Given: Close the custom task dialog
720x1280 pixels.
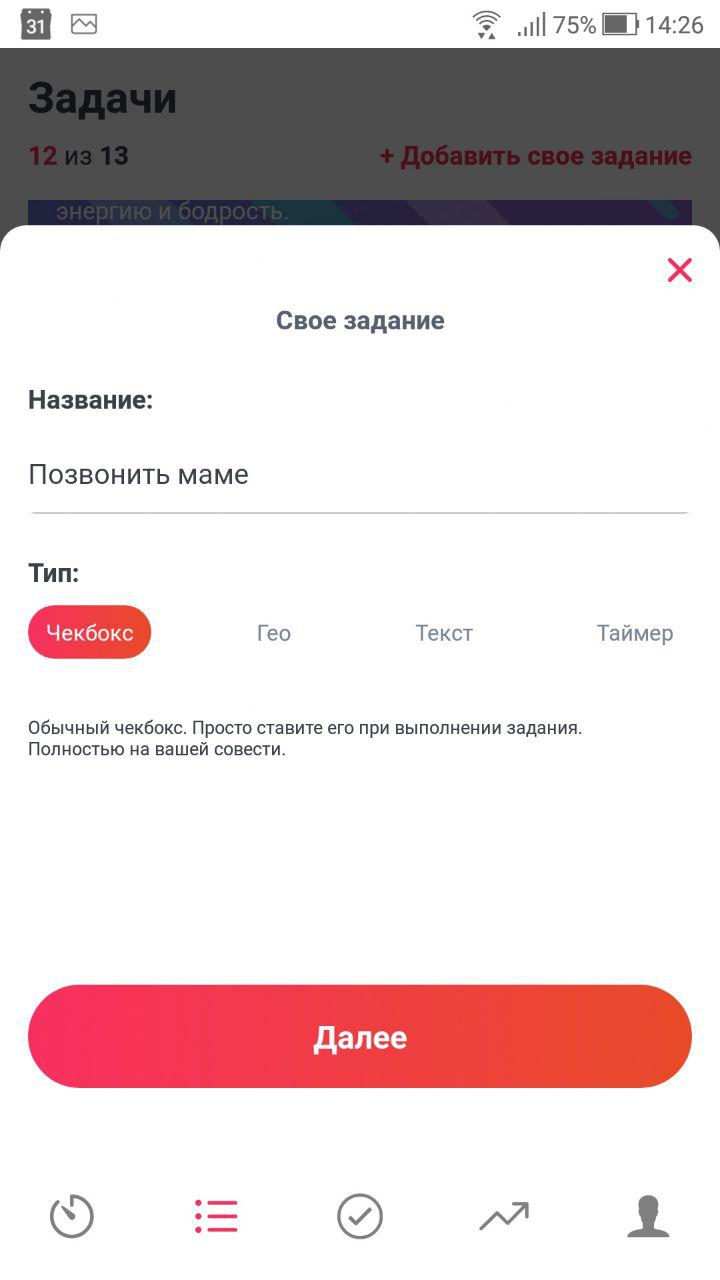Looking at the screenshot, I should tap(679, 270).
